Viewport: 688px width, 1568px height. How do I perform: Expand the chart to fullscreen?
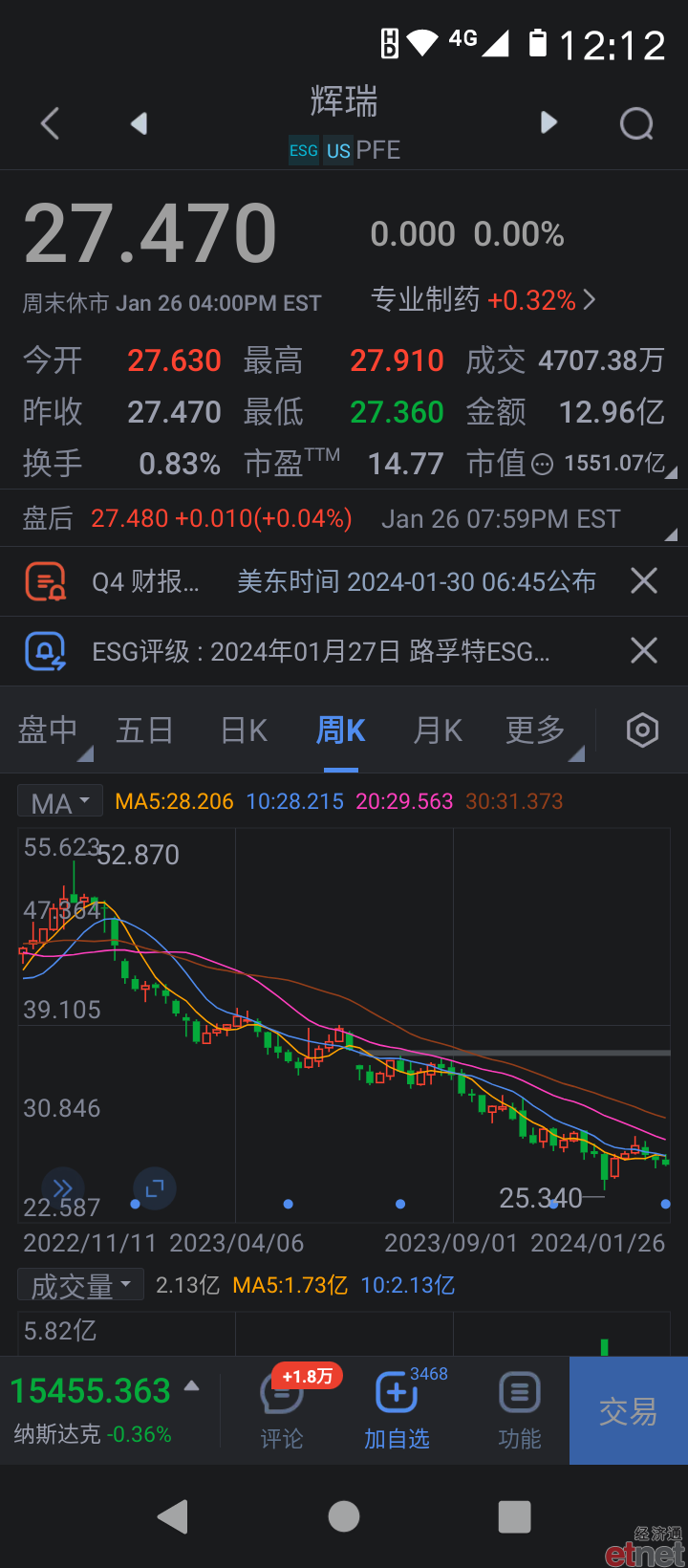click(x=154, y=1188)
